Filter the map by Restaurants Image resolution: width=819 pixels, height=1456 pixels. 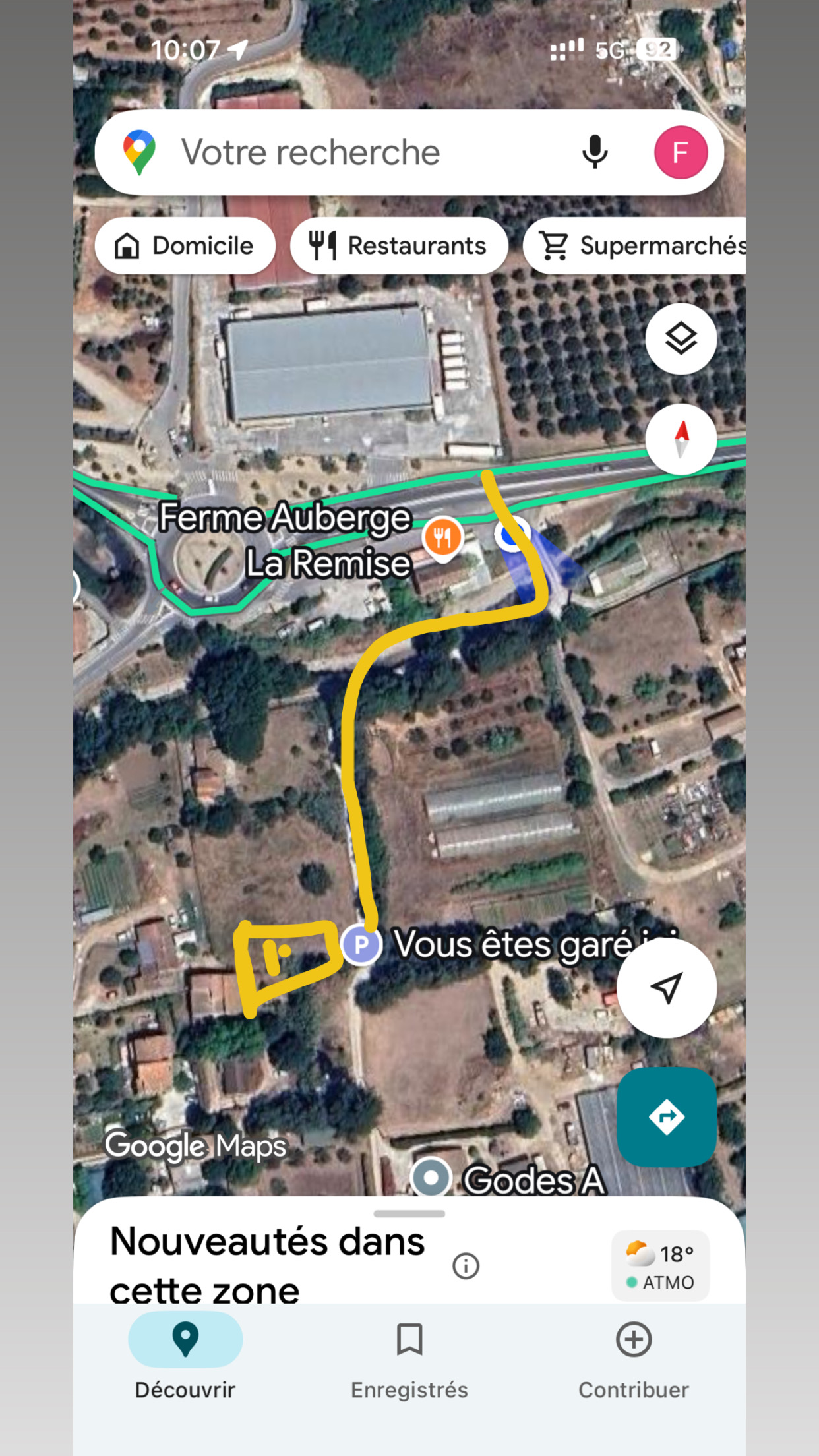coord(398,246)
